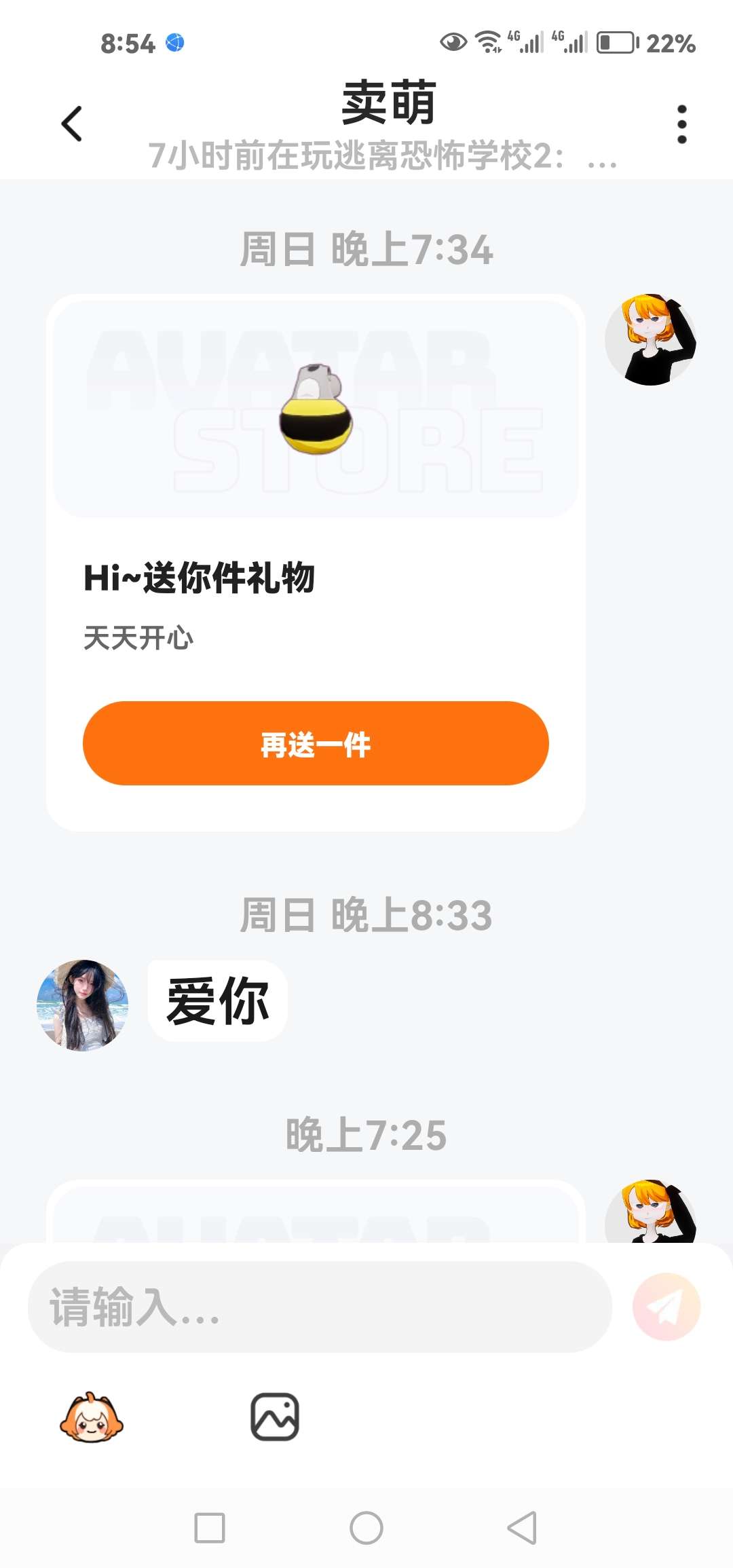Attach a picture from the gallery

[x=275, y=1417]
